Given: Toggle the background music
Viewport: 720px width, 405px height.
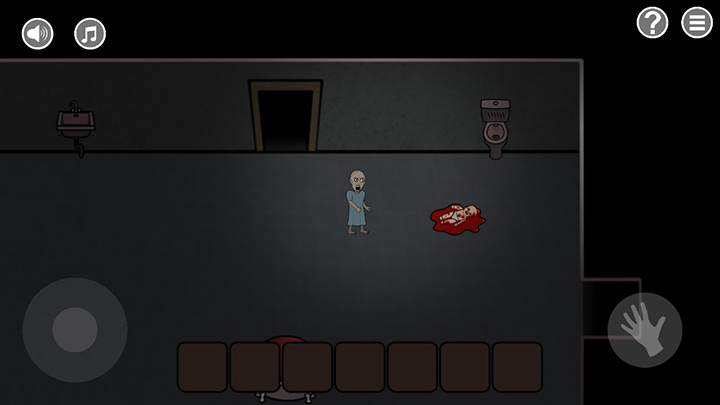Looking at the screenshot, I should [x=90, y=34].
